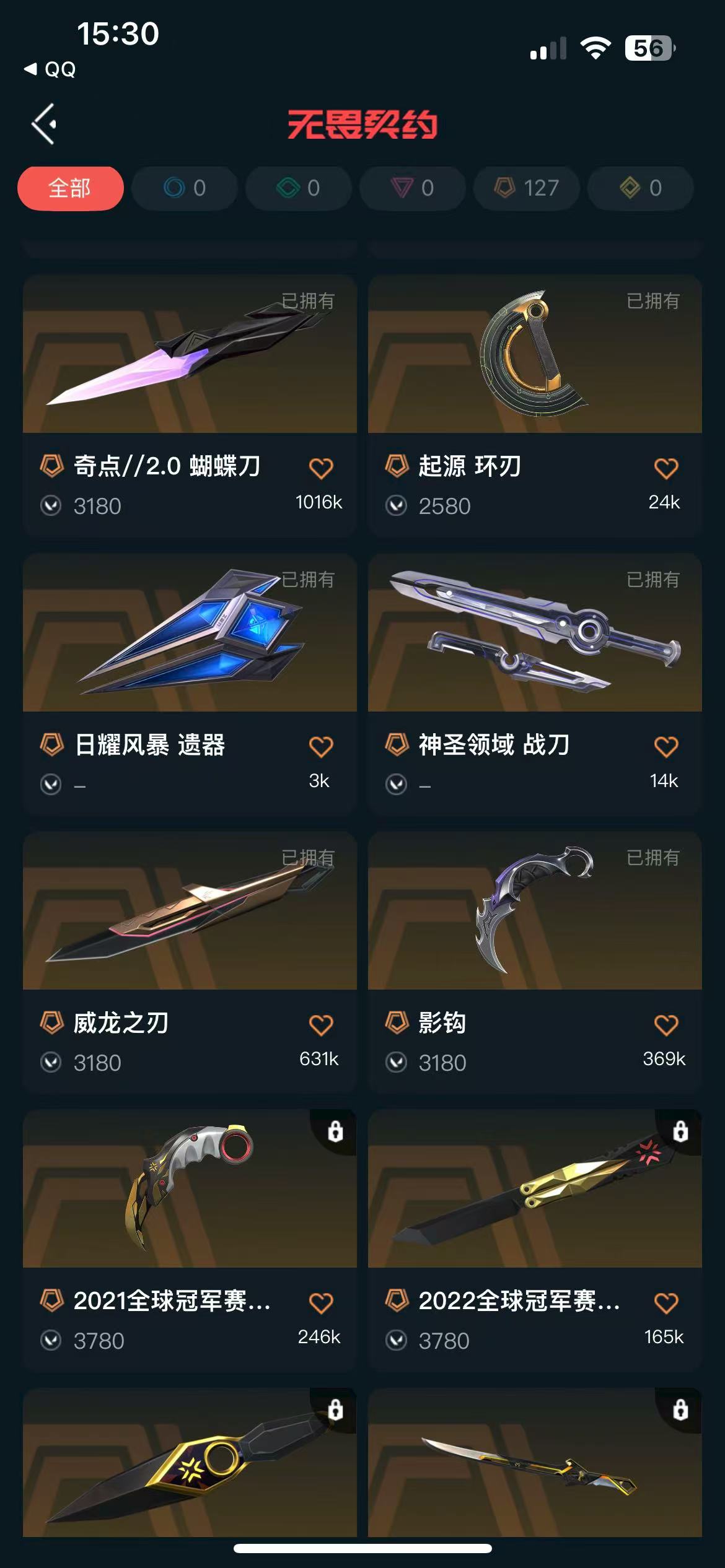Favorite the 起源 环刃 skin
Screen dimensions: 725x1568
(x=666, y=468)
